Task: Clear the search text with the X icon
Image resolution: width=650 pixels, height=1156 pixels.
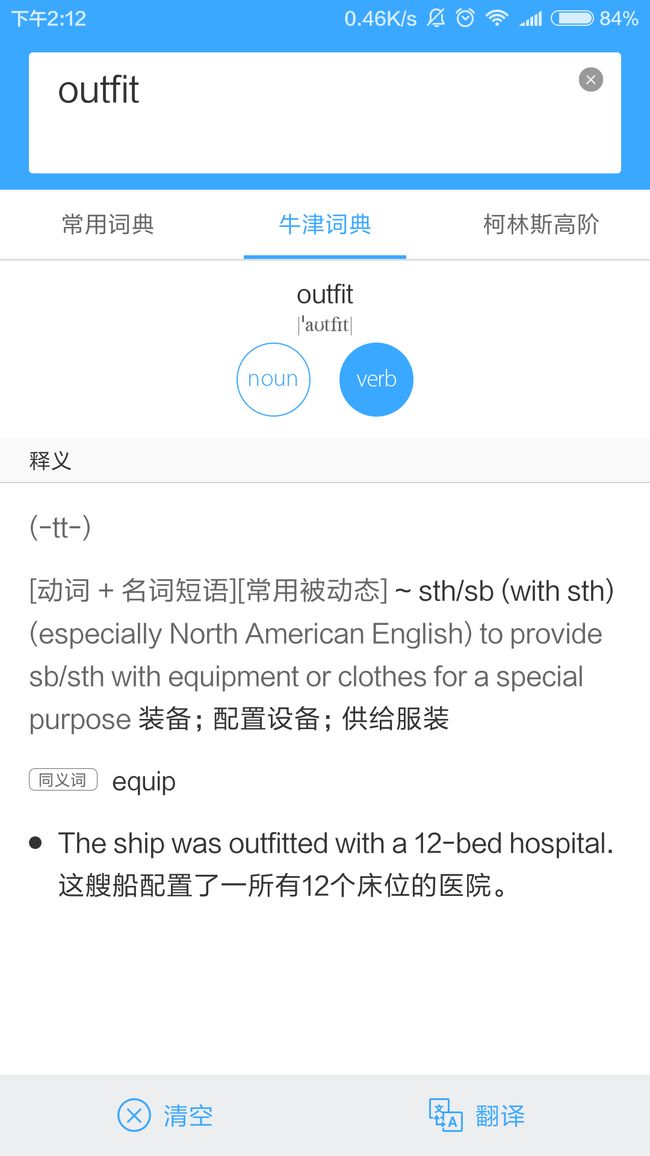Action: point(590,80)
